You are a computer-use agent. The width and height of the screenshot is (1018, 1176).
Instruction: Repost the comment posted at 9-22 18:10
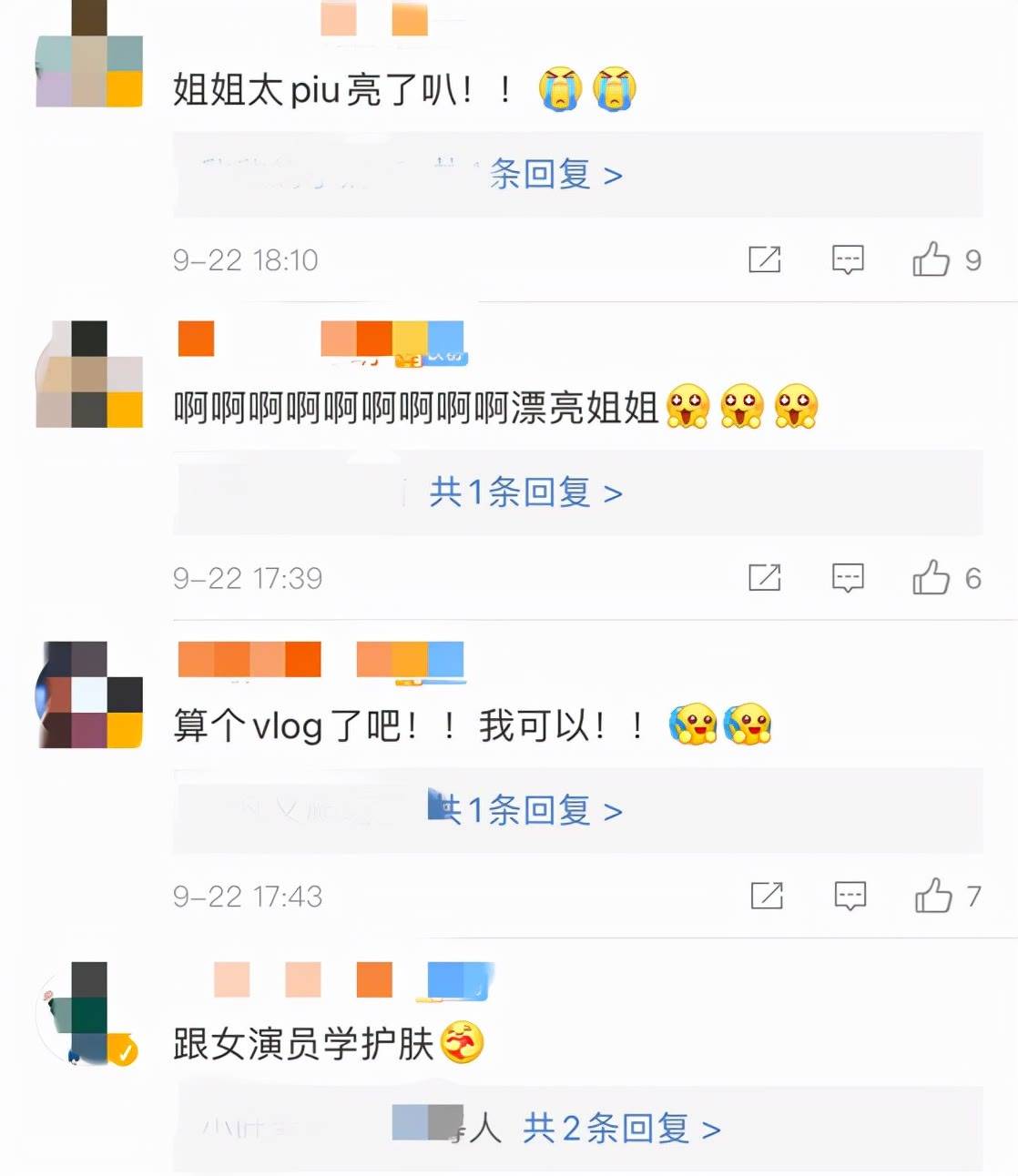coord(765,259)
